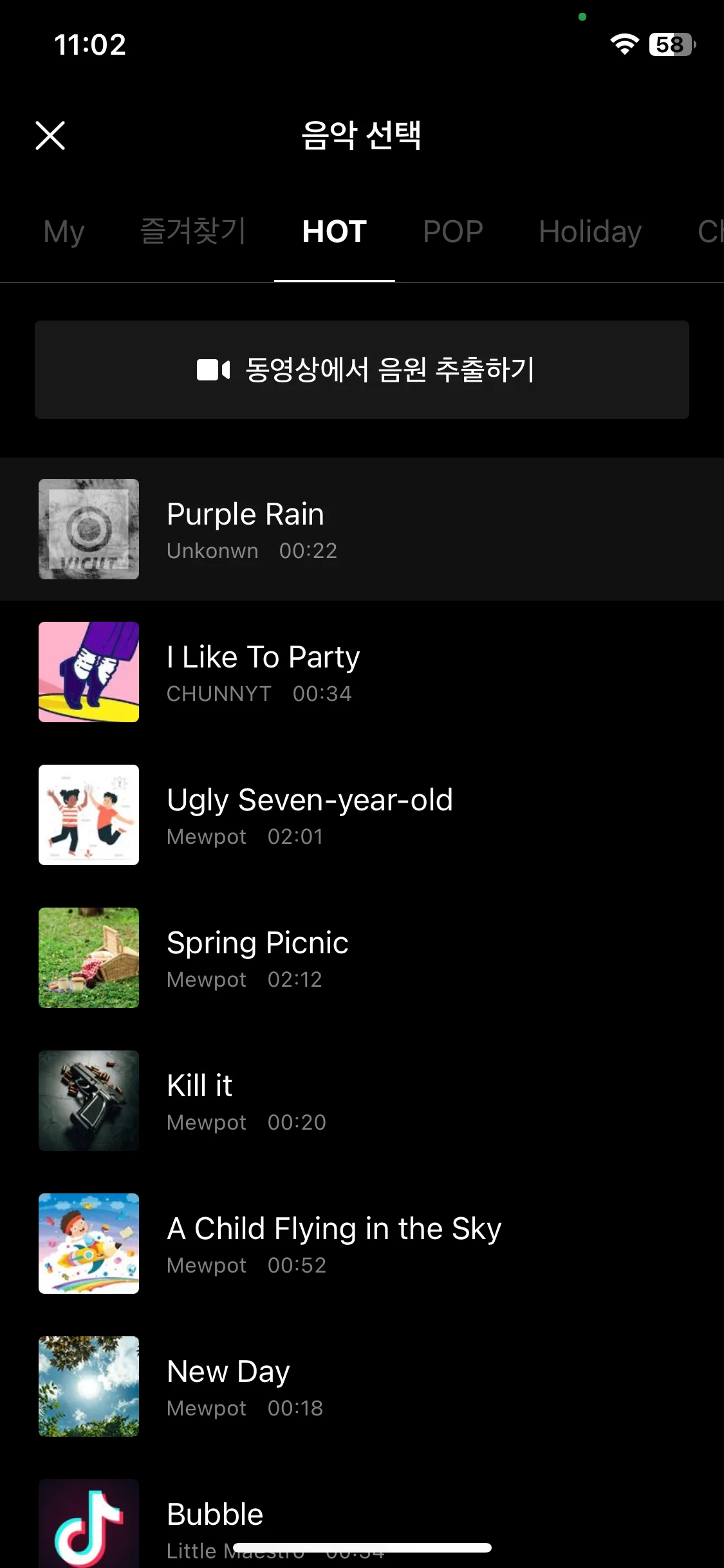Select the Purple Rain track
Image resolution: width=724 pixels, height=1568 pixels.
(362, 528)
